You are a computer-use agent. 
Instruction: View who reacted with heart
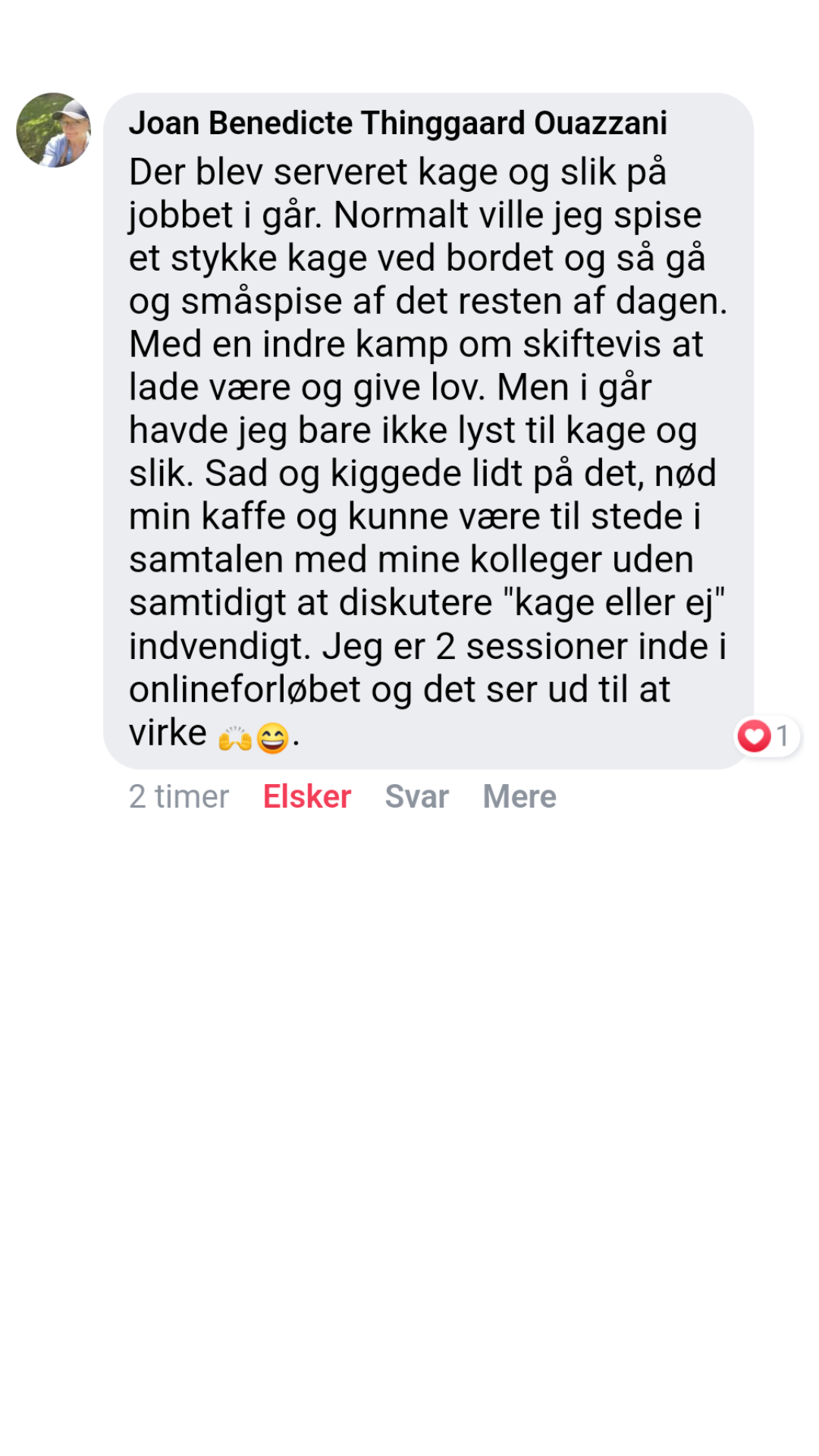pos(766,736)
